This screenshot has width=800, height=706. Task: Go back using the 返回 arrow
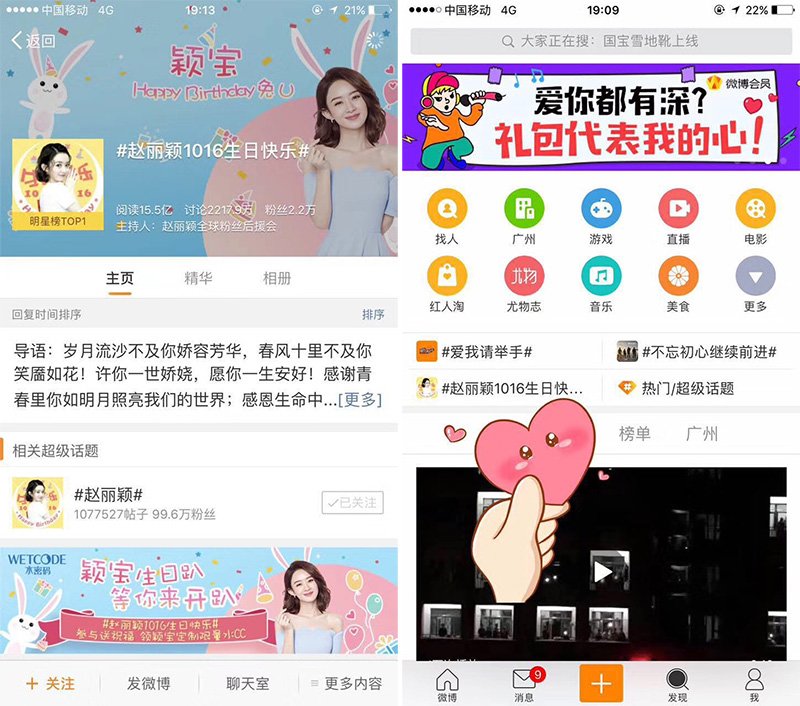point(32,41)
